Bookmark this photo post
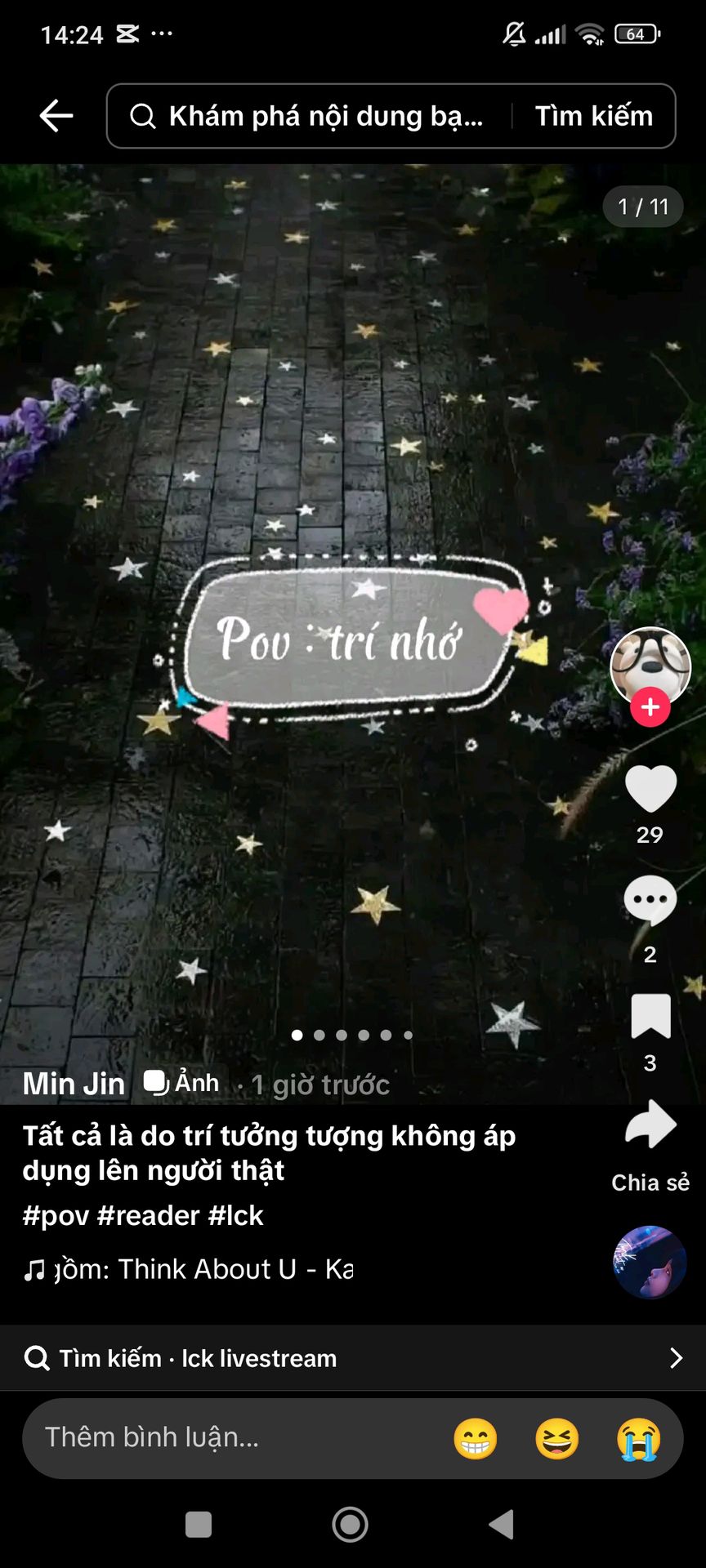 [650, 1016]
